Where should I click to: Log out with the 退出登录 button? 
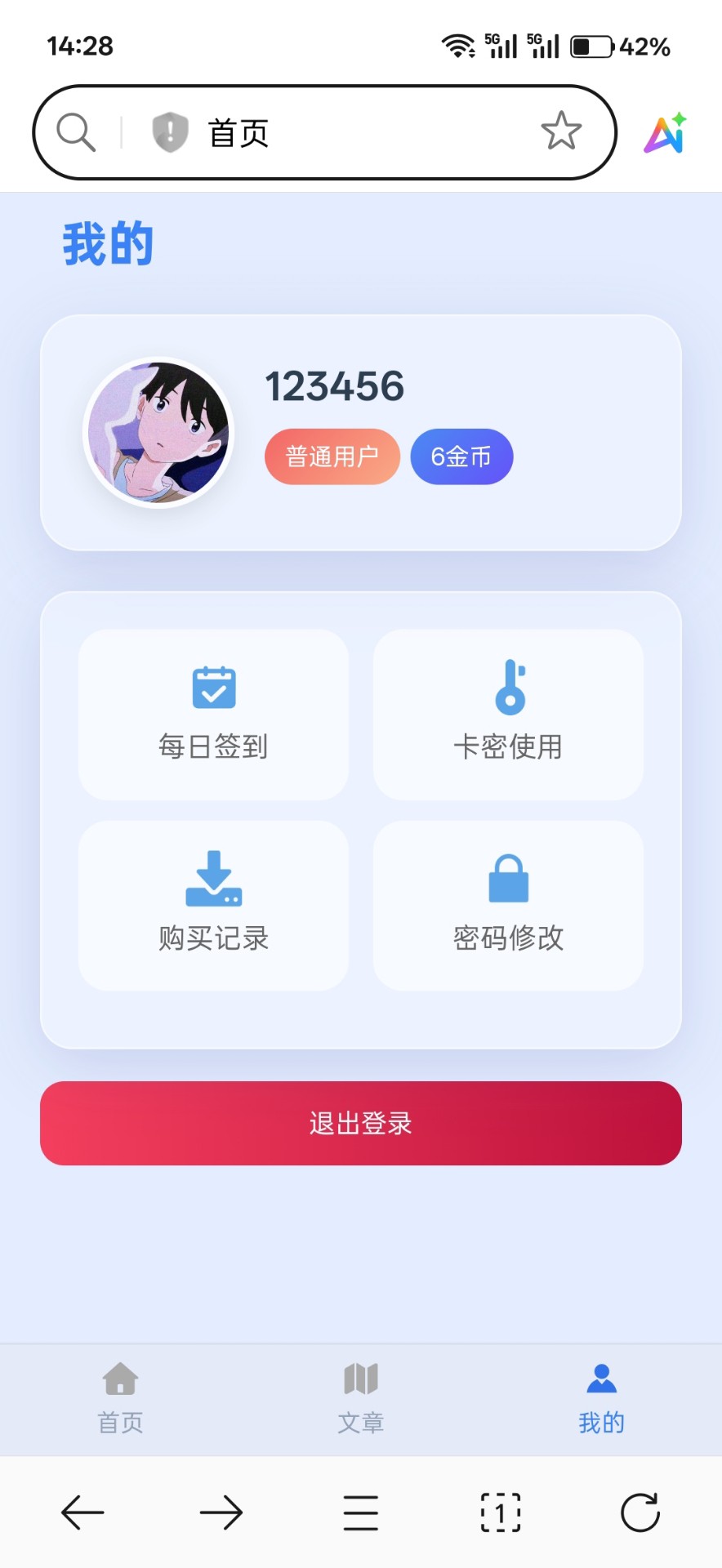pos(360,1123)
